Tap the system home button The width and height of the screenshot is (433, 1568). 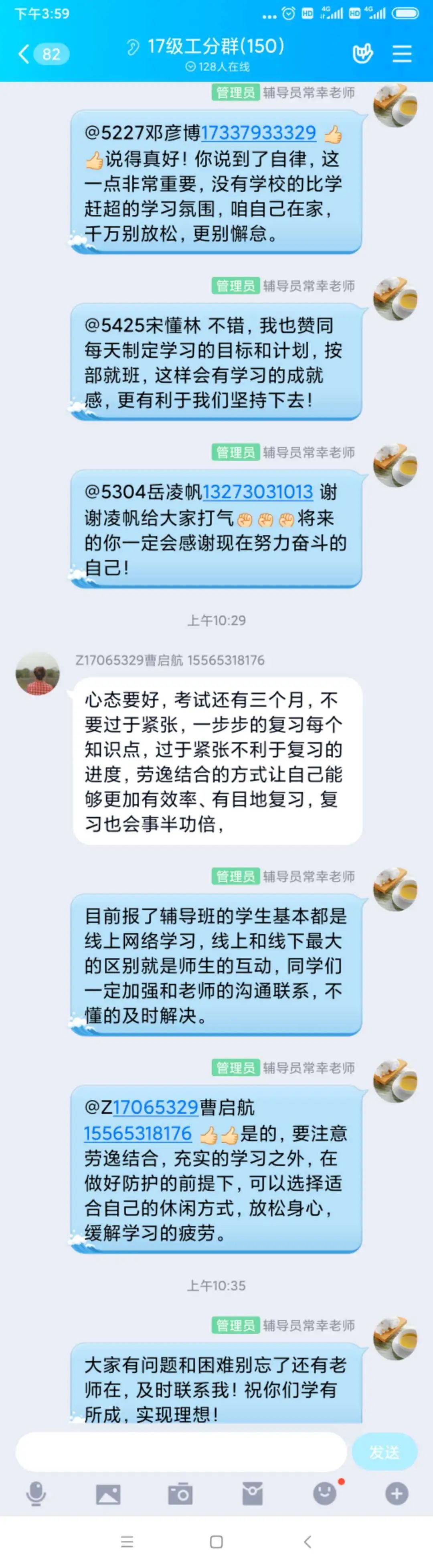coord(216,1542)
